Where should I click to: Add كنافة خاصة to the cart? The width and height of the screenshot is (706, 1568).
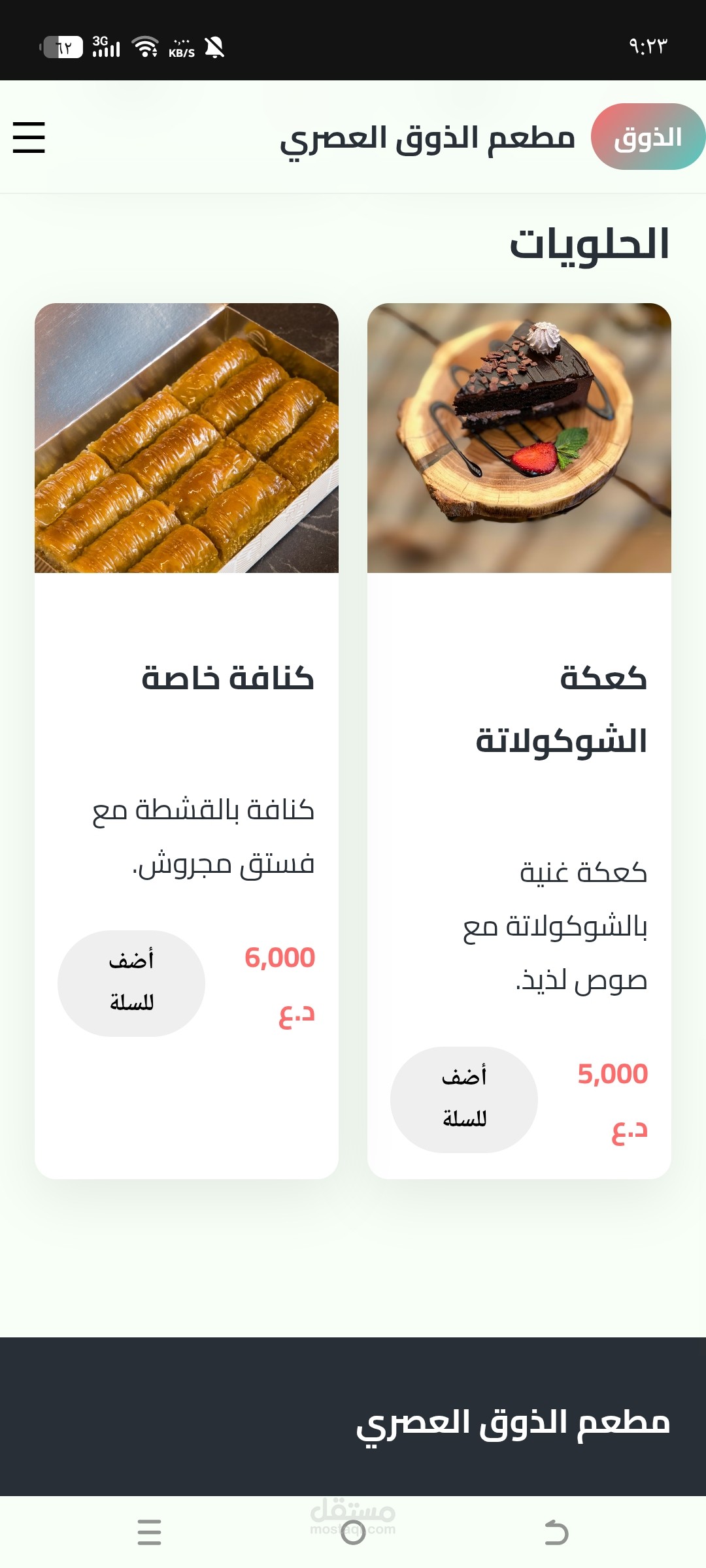(131, 983)
